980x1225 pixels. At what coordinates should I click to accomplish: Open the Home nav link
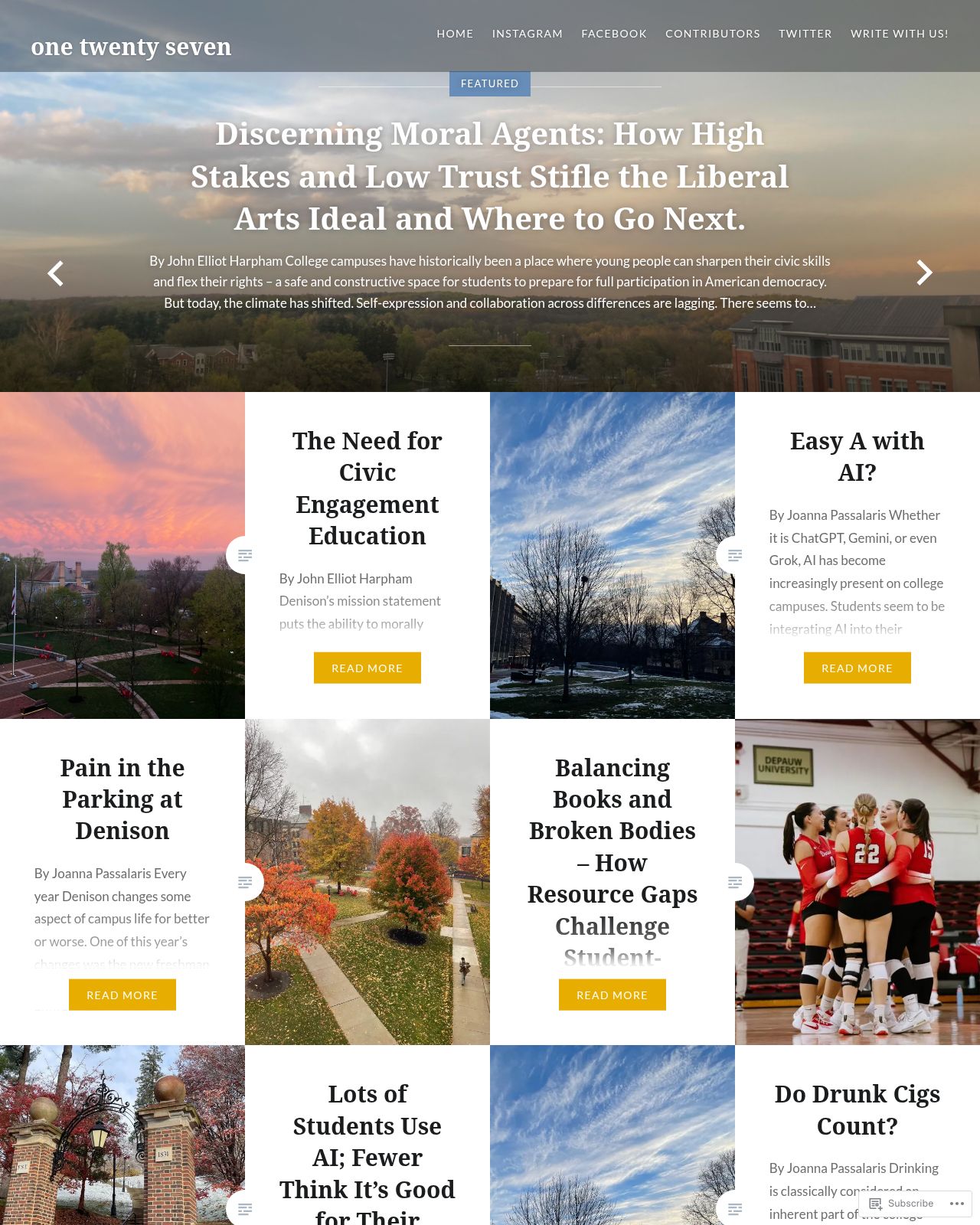point(455,34)
